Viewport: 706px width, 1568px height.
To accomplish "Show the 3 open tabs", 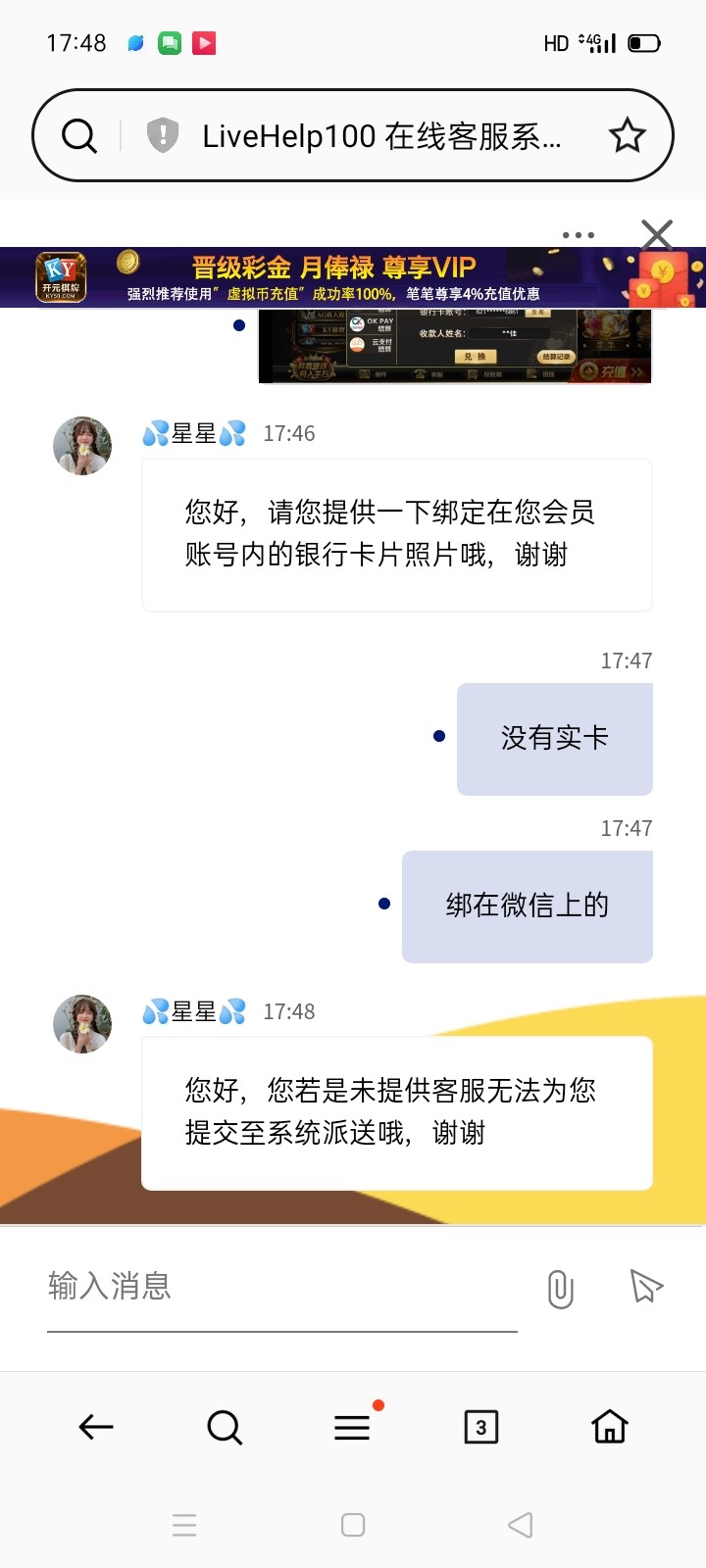I will pos(480,1427).
